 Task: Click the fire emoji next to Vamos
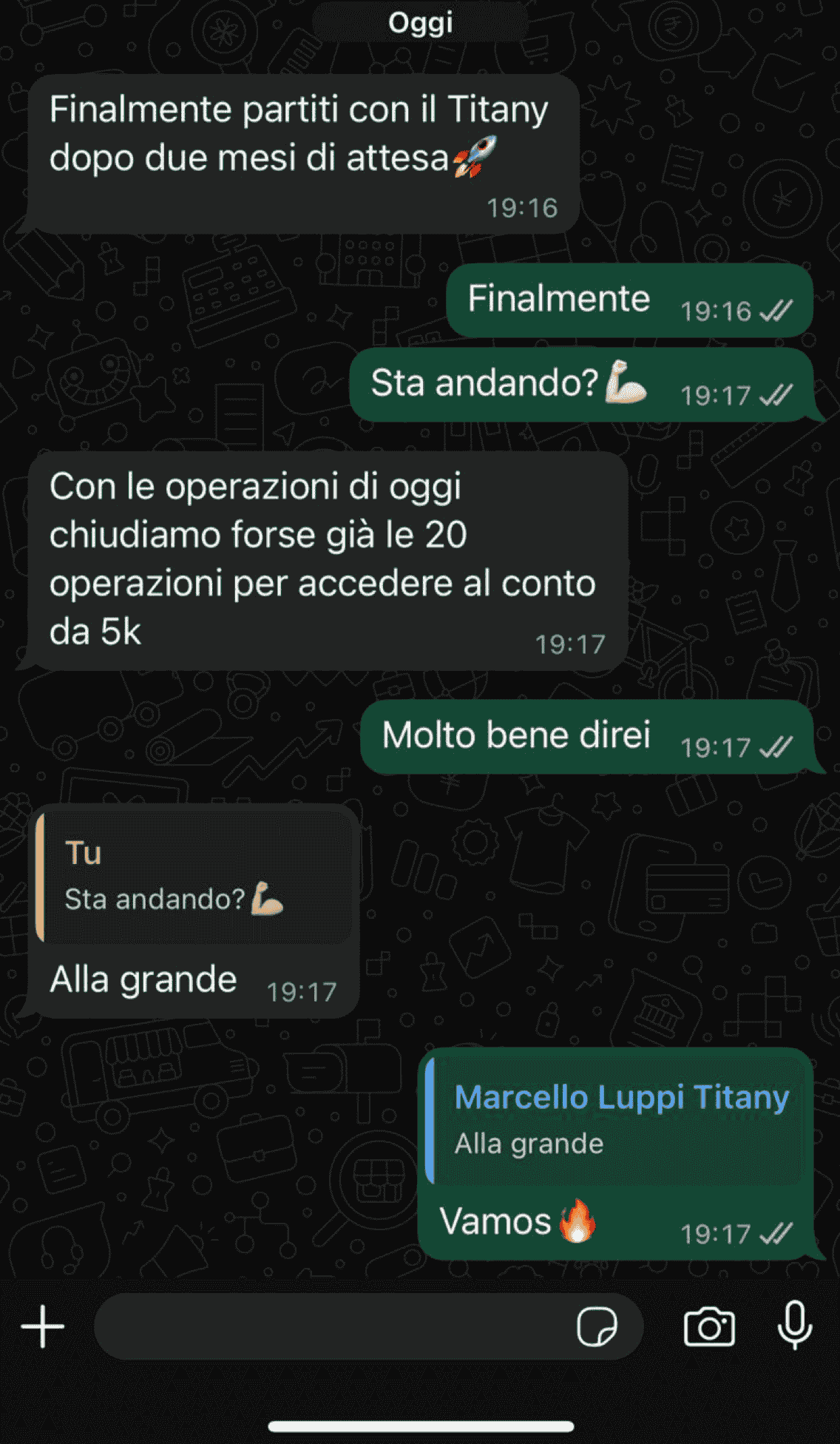pyautogui.click(x=576, y=1222)
